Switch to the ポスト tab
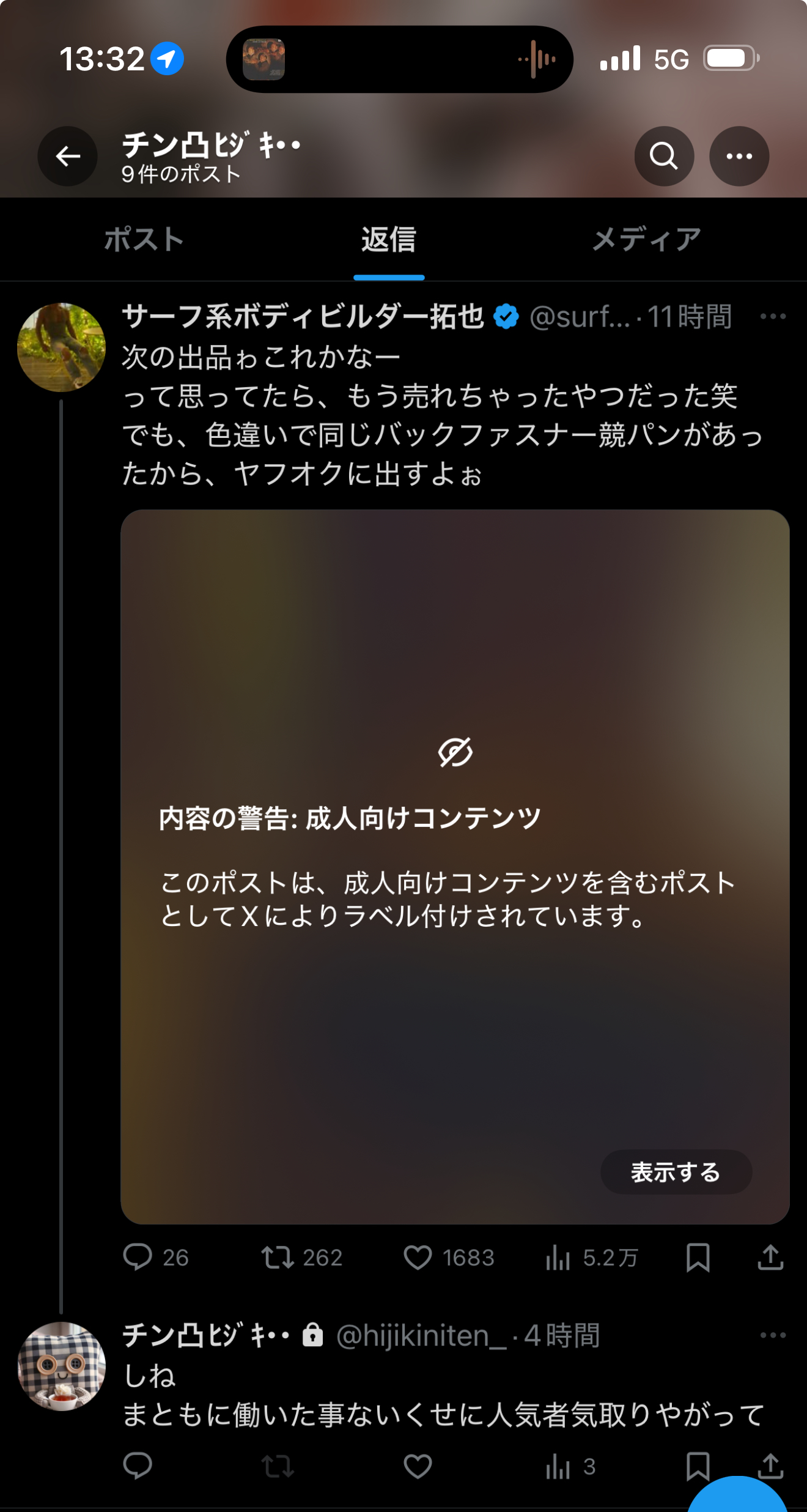The height and width of the screenshot is (1512, 807). tap(144, 239)
